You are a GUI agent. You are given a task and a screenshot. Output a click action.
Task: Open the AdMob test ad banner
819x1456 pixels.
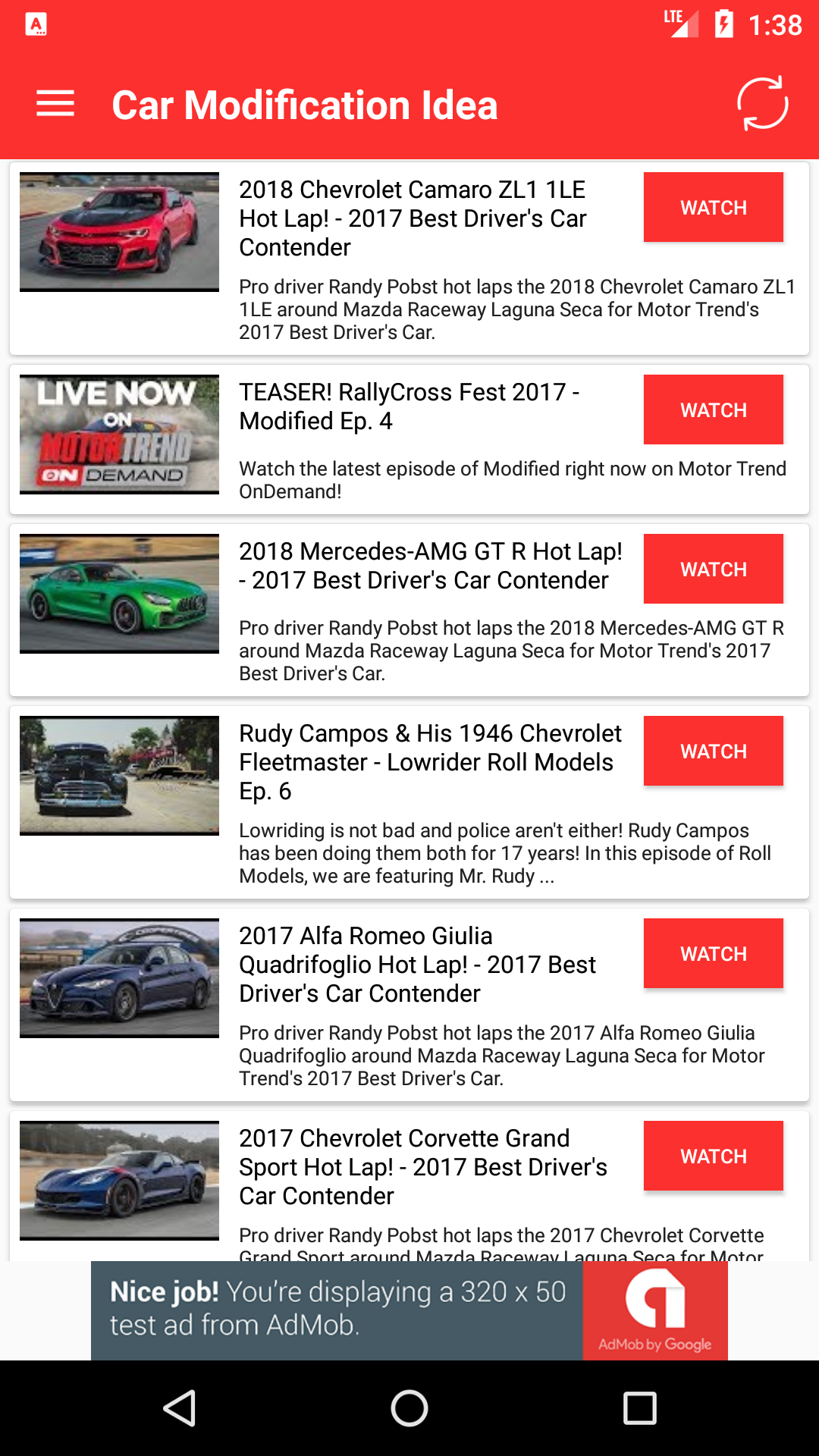coord(409,1310)
